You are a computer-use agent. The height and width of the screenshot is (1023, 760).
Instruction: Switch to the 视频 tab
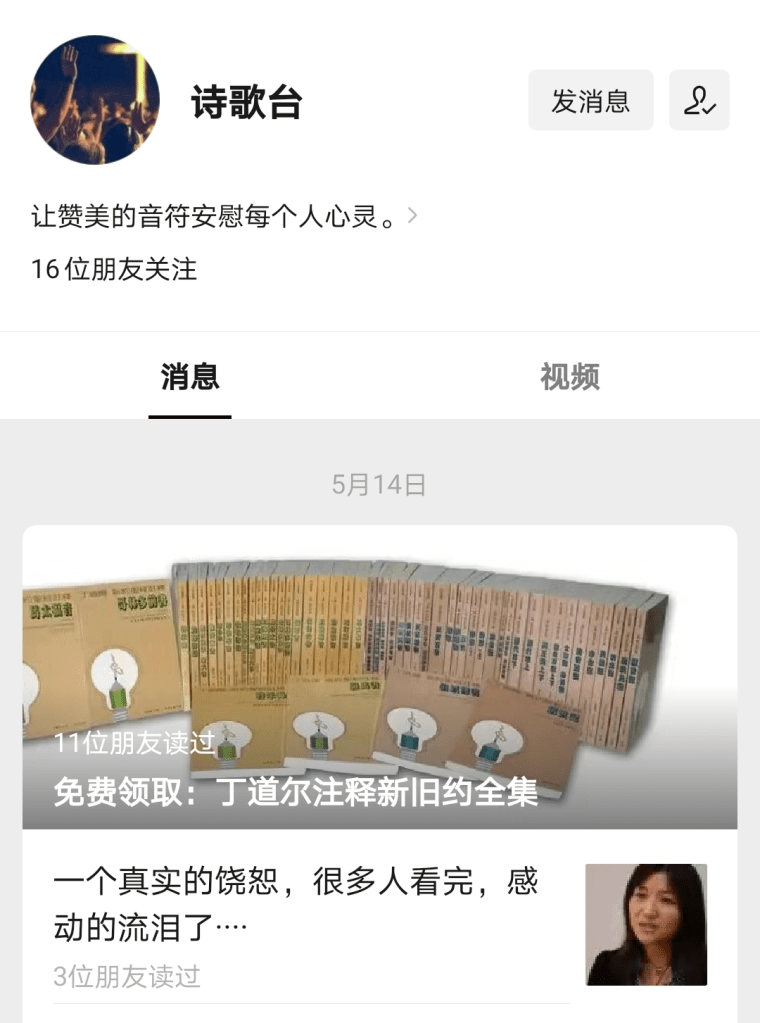pyautogui.click(x=569, y=377)
